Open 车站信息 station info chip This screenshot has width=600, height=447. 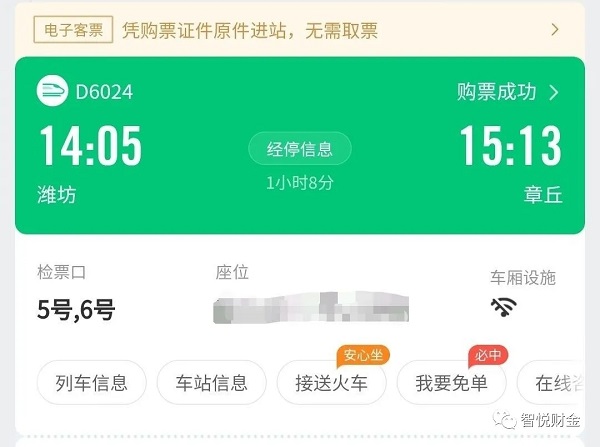click(212, 382)
